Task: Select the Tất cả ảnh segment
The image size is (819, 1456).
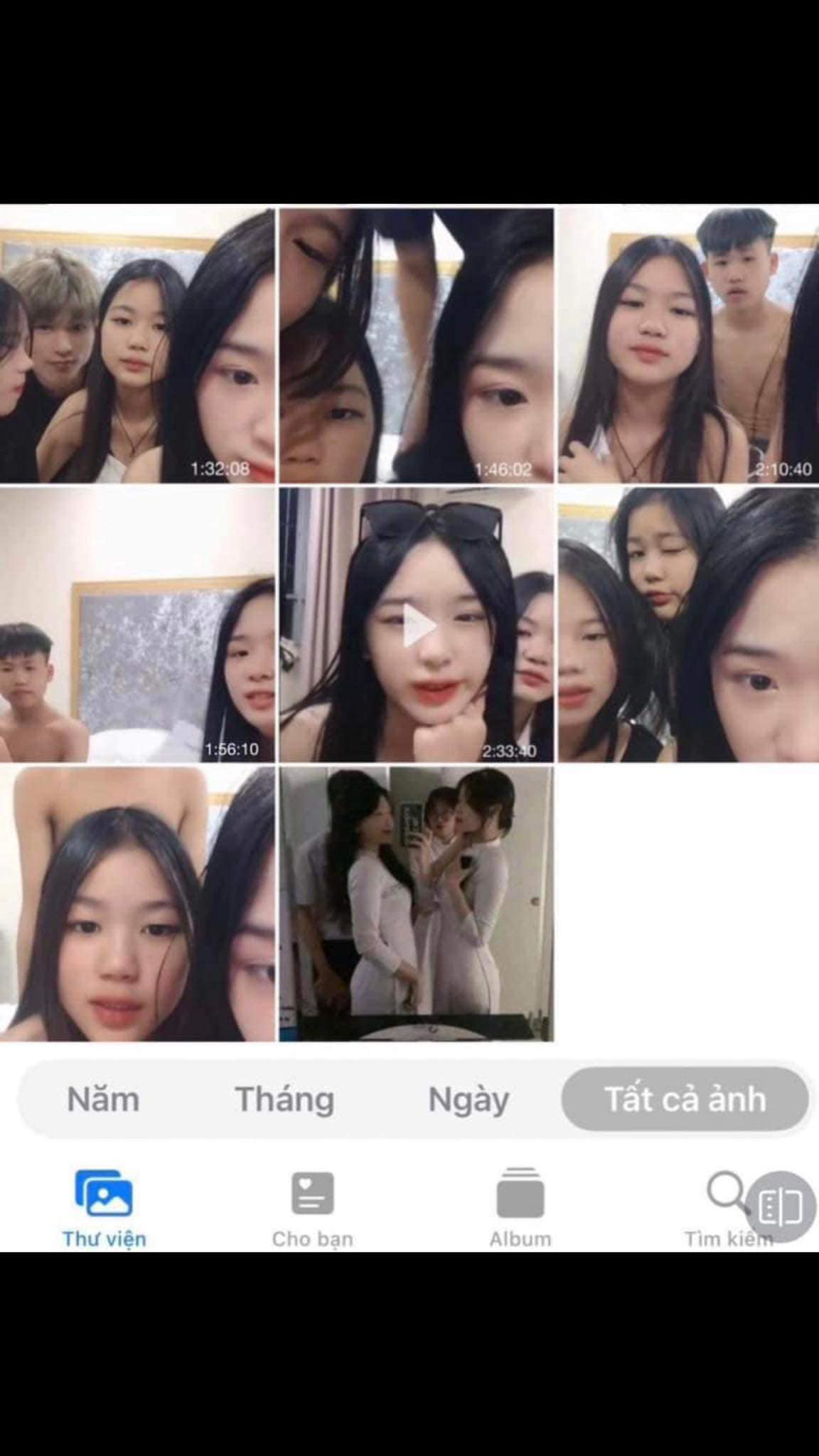Action: pos(685,1099)
